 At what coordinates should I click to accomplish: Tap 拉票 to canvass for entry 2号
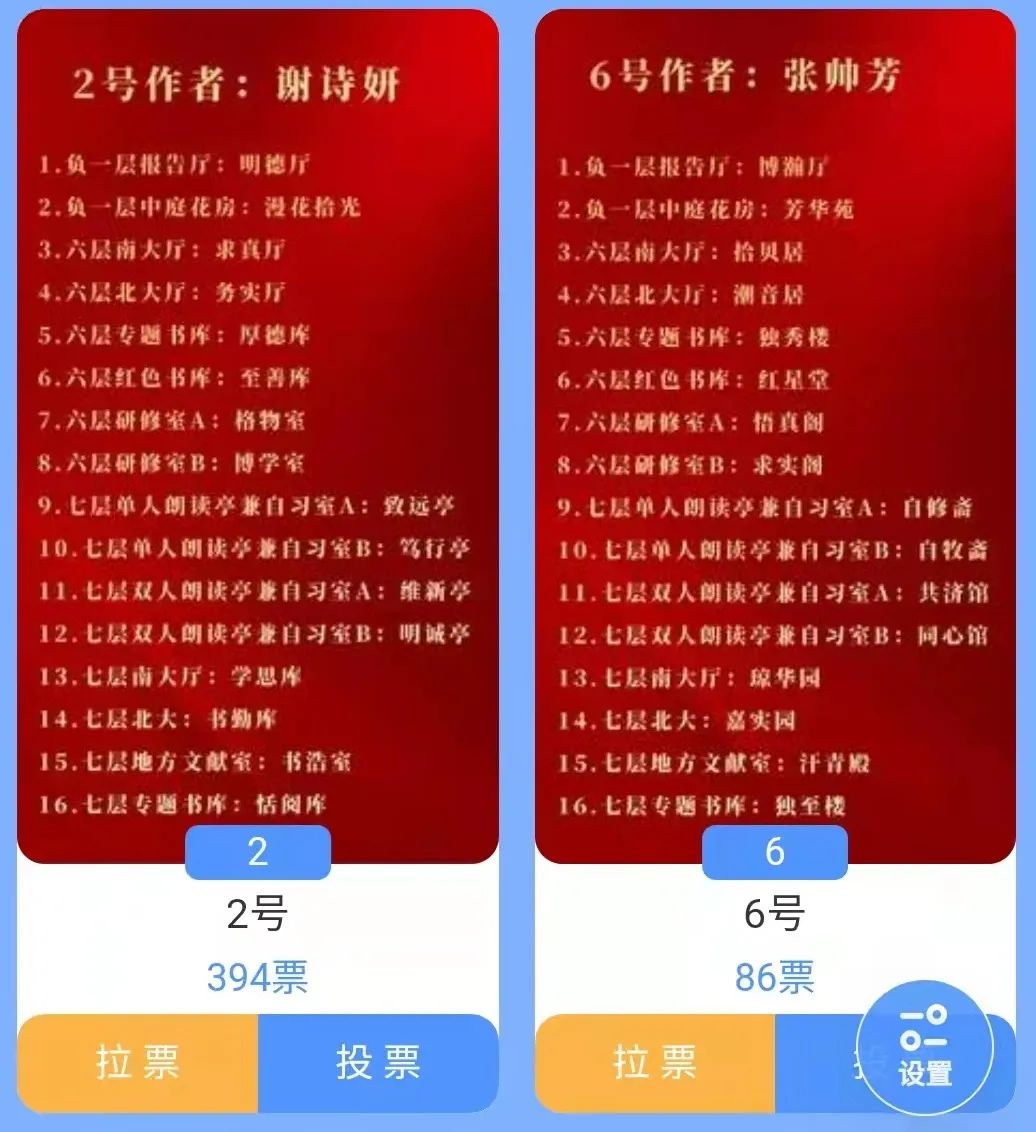[138, 1063]
